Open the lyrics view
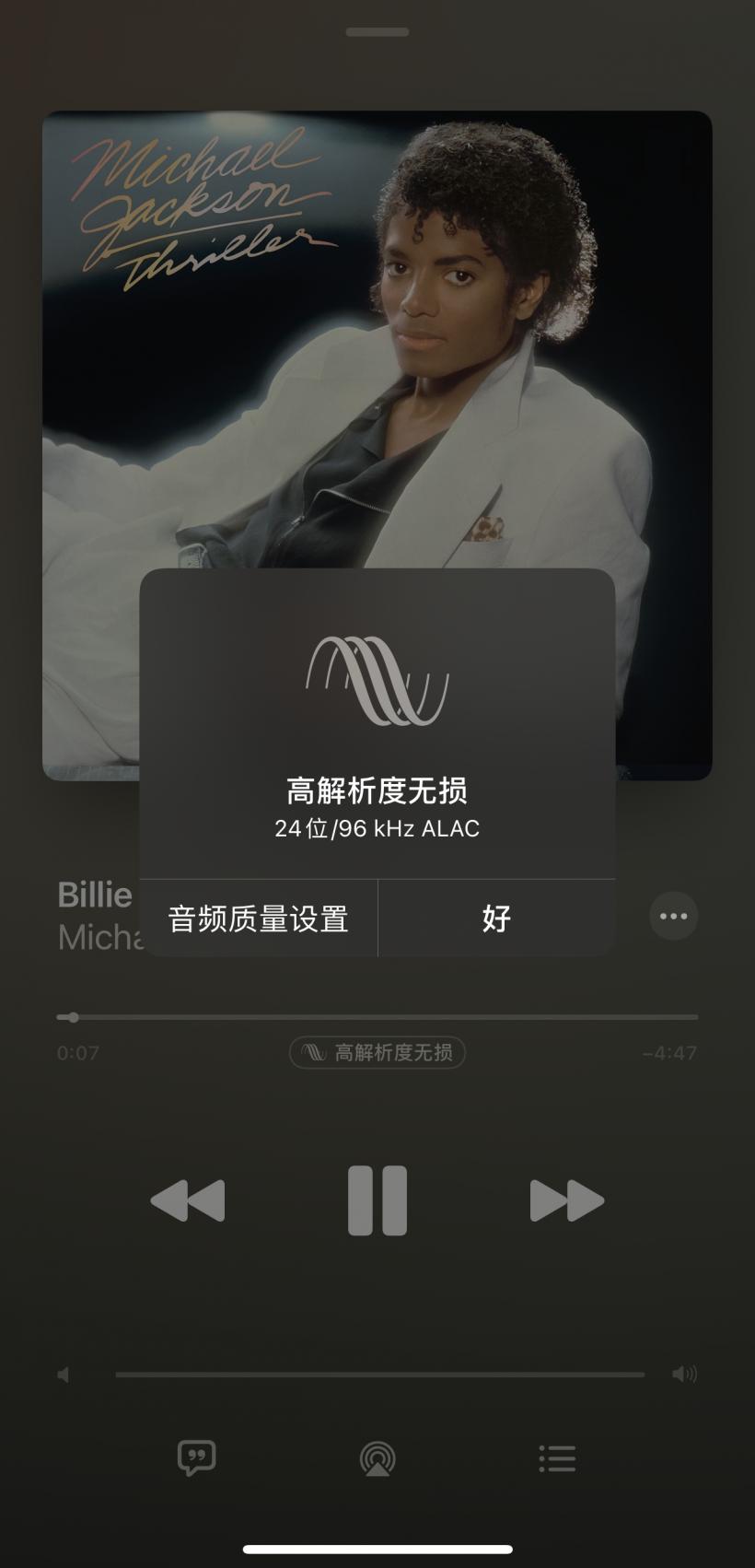Image resolution: width=755 pixels, height=1568 pixels. click(x=193, y=1458)
